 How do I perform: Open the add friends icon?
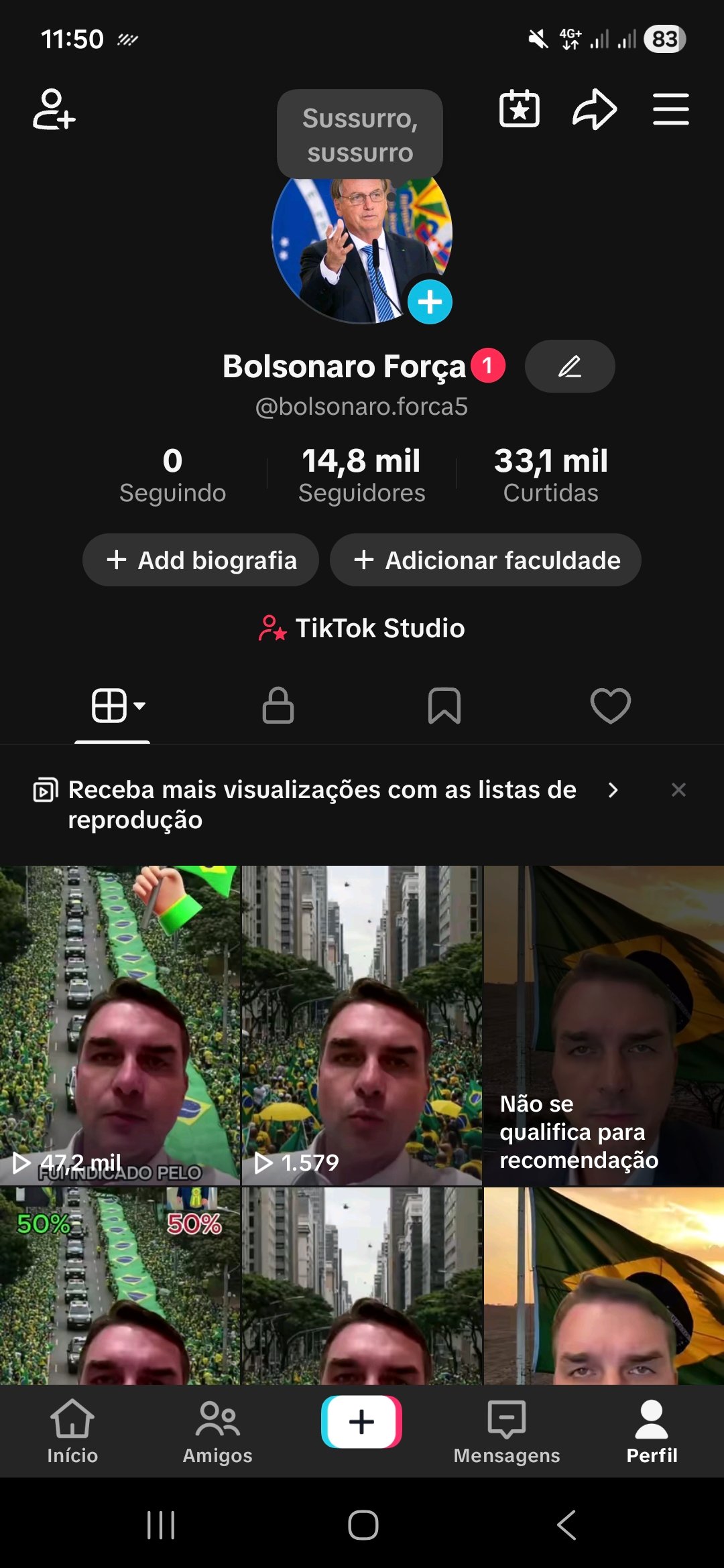pos(54,109)
